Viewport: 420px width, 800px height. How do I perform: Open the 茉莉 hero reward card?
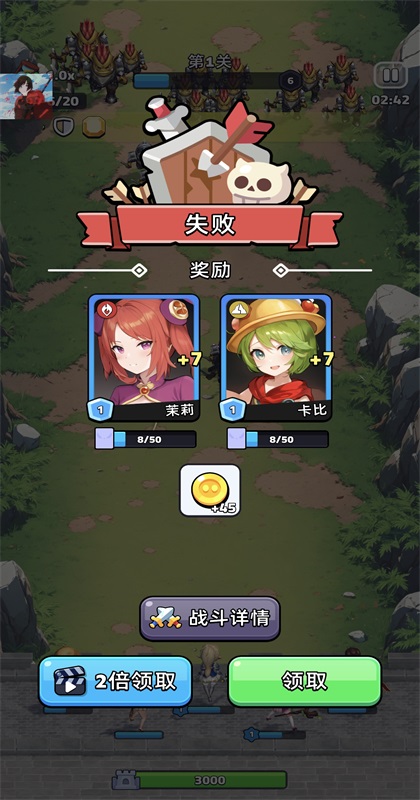point(144,358)
